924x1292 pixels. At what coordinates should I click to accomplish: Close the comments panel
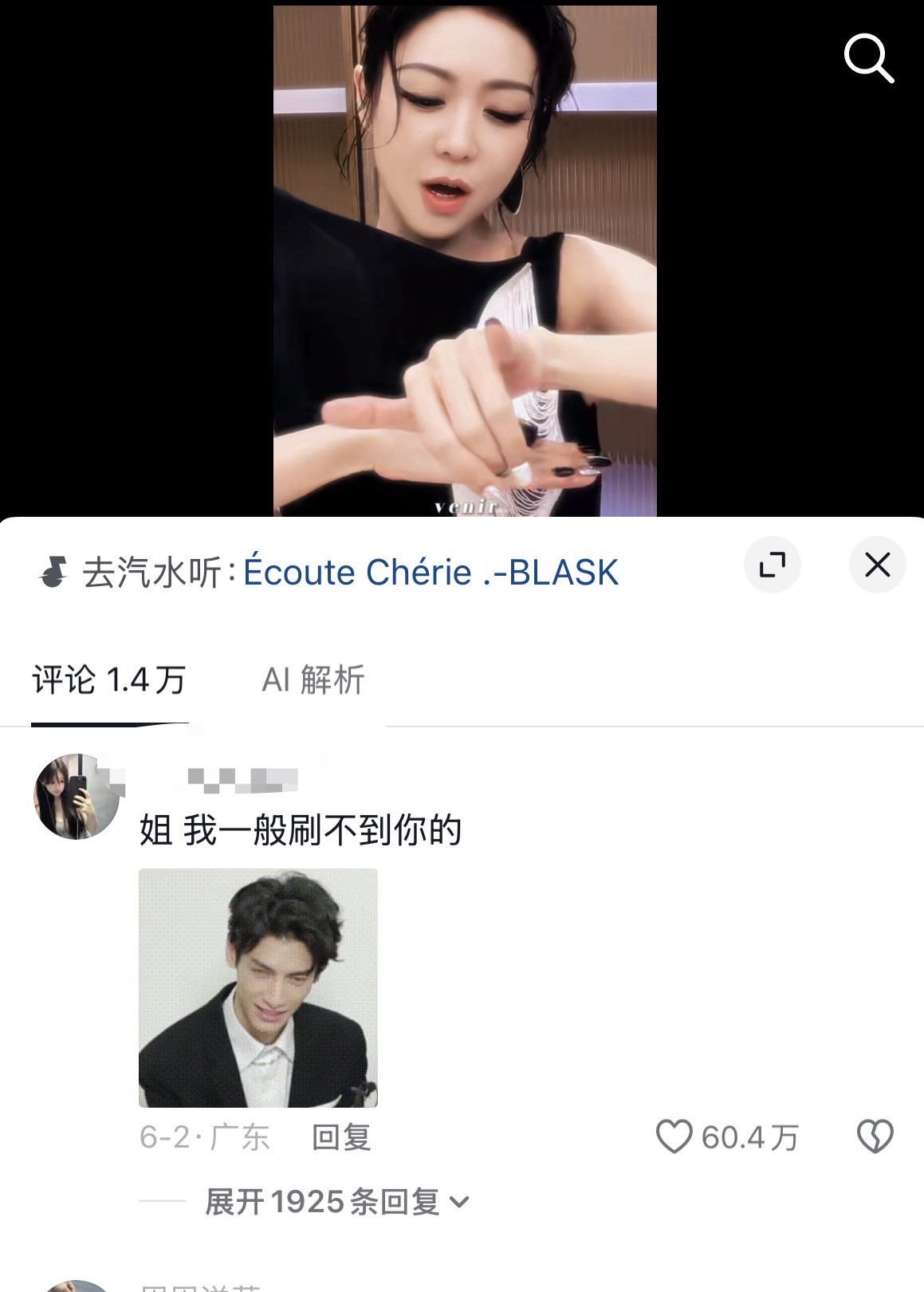pos(877,565)
